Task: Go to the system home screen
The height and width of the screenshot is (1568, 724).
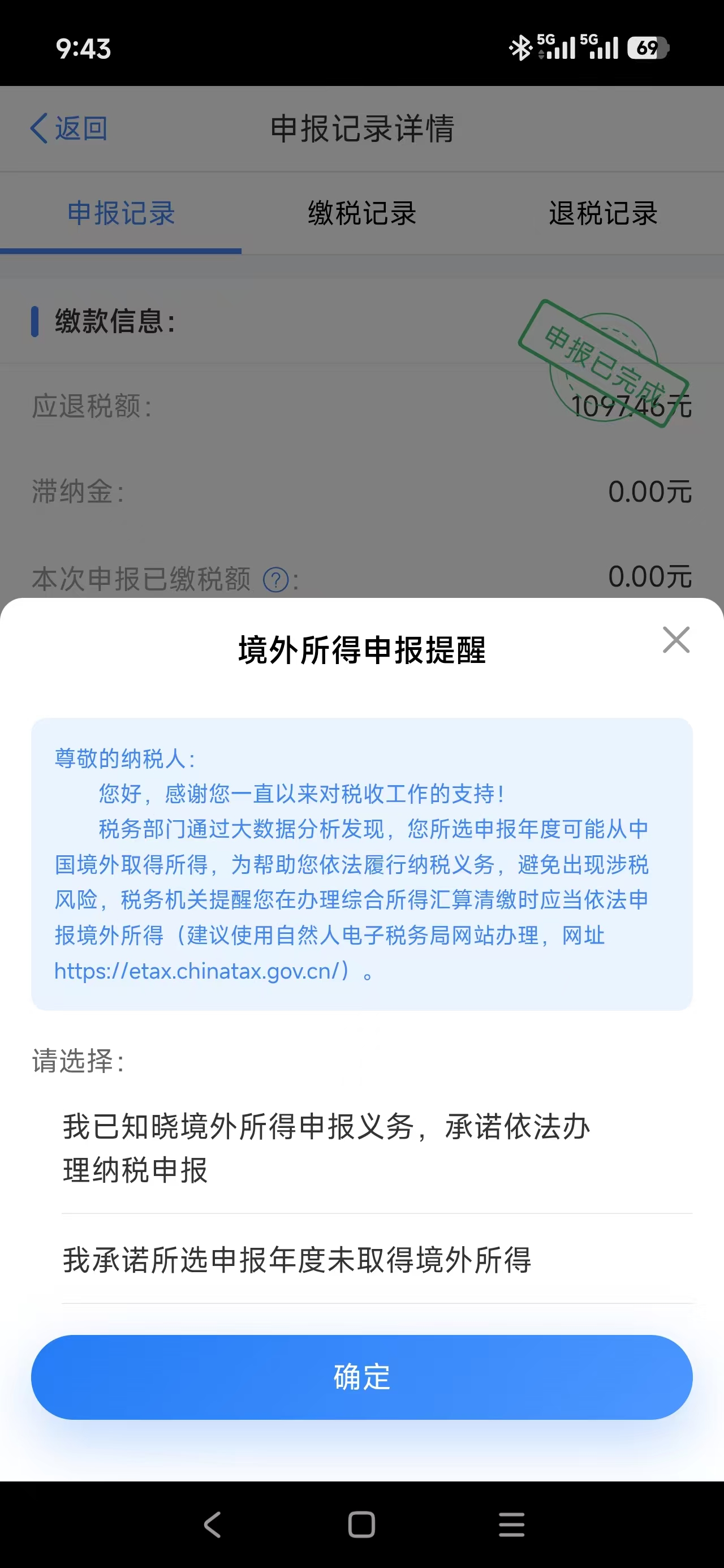Action: point(361,1524)
